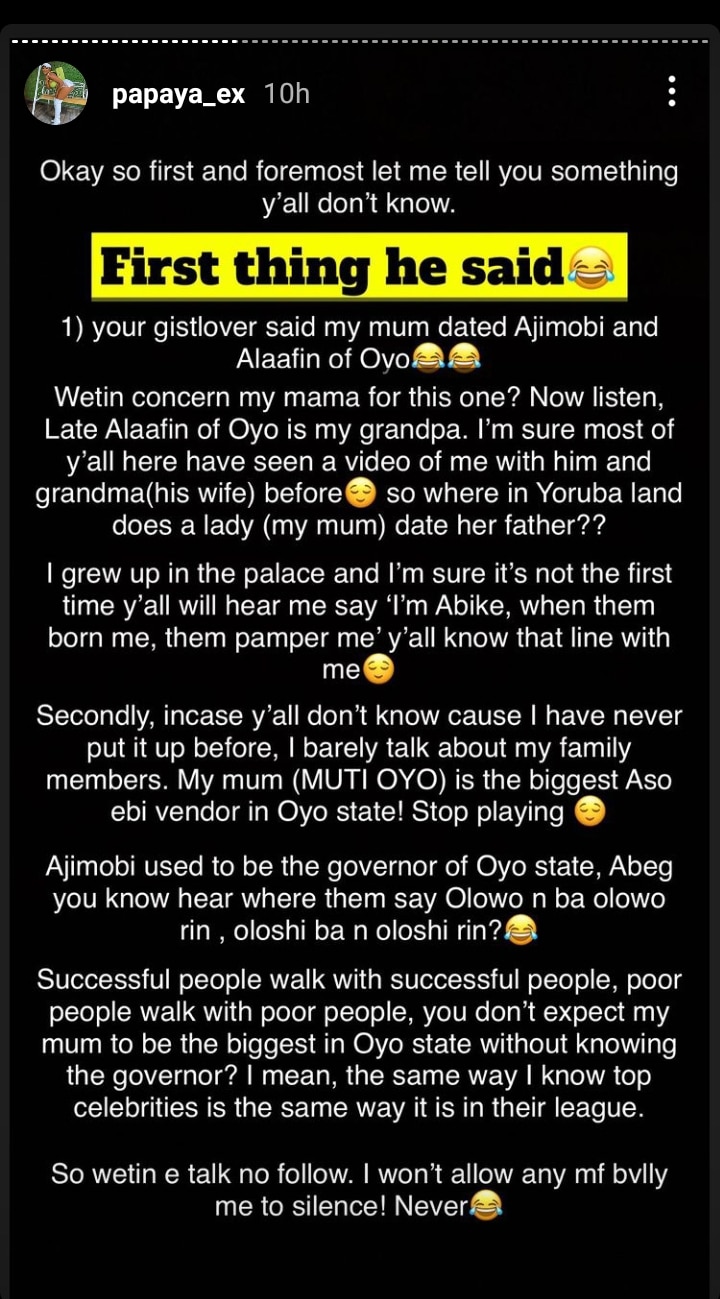720x1299 pixels.
Task: Open papaya_ex profile picture
Action: click(55, 93)
